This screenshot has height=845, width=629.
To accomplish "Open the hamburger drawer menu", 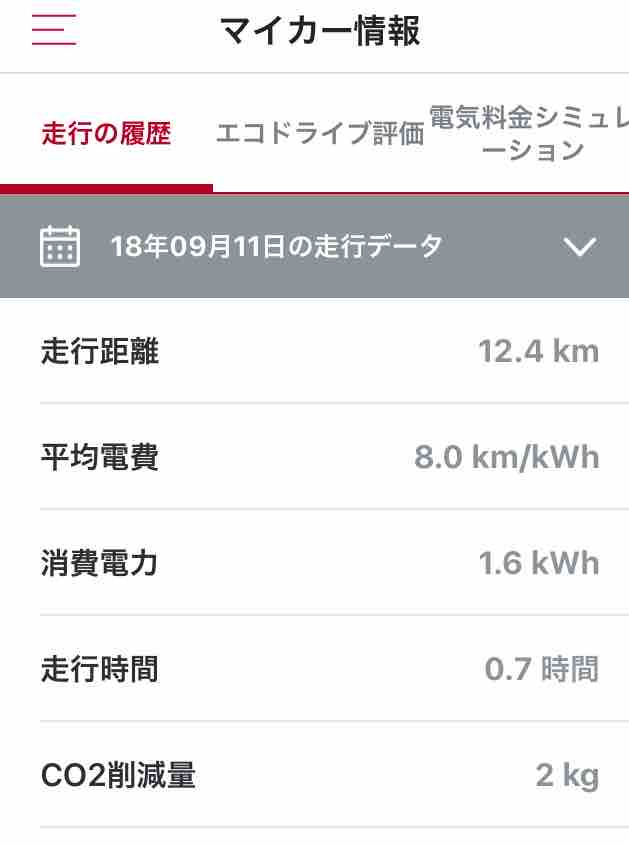I will 54,32.
